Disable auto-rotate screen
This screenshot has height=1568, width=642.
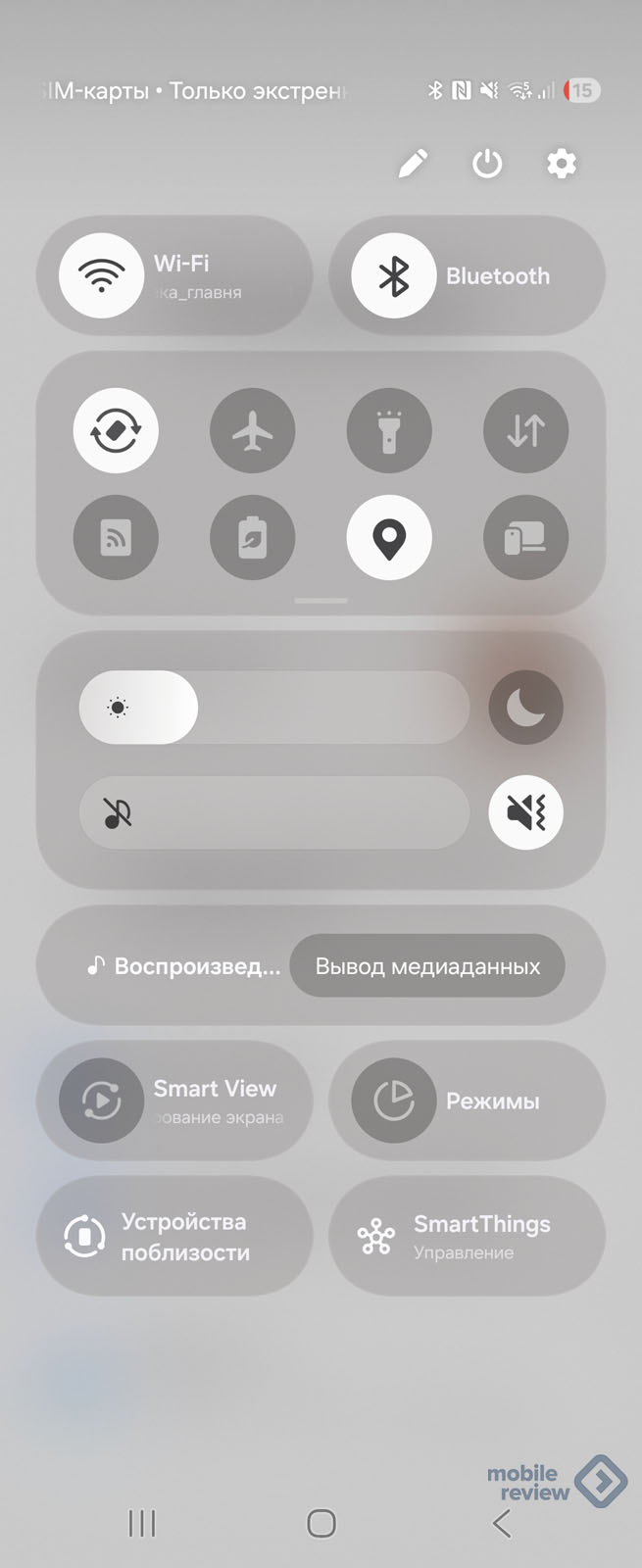(116, 430)
